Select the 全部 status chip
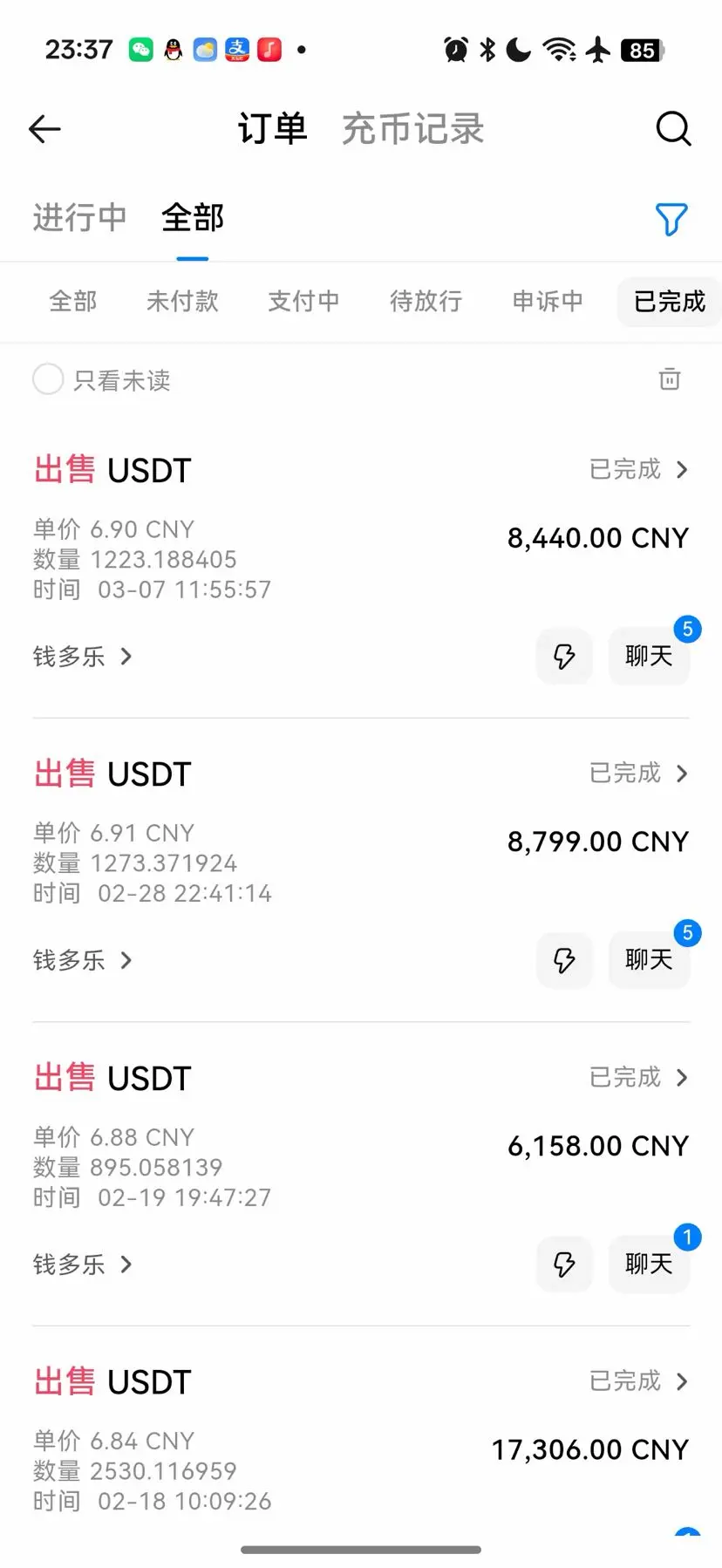Screen dimensions: 722x1568 73,302
